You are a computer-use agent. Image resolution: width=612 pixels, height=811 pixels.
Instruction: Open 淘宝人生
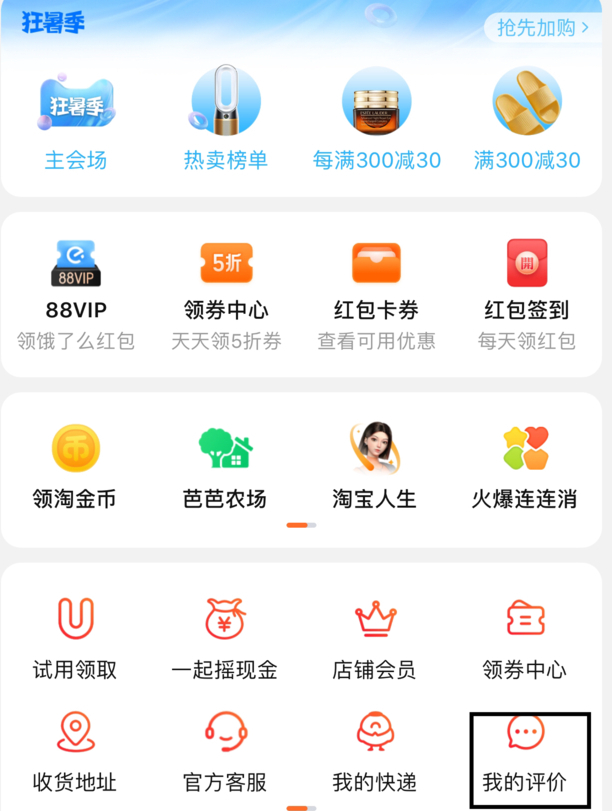(375, 466)
